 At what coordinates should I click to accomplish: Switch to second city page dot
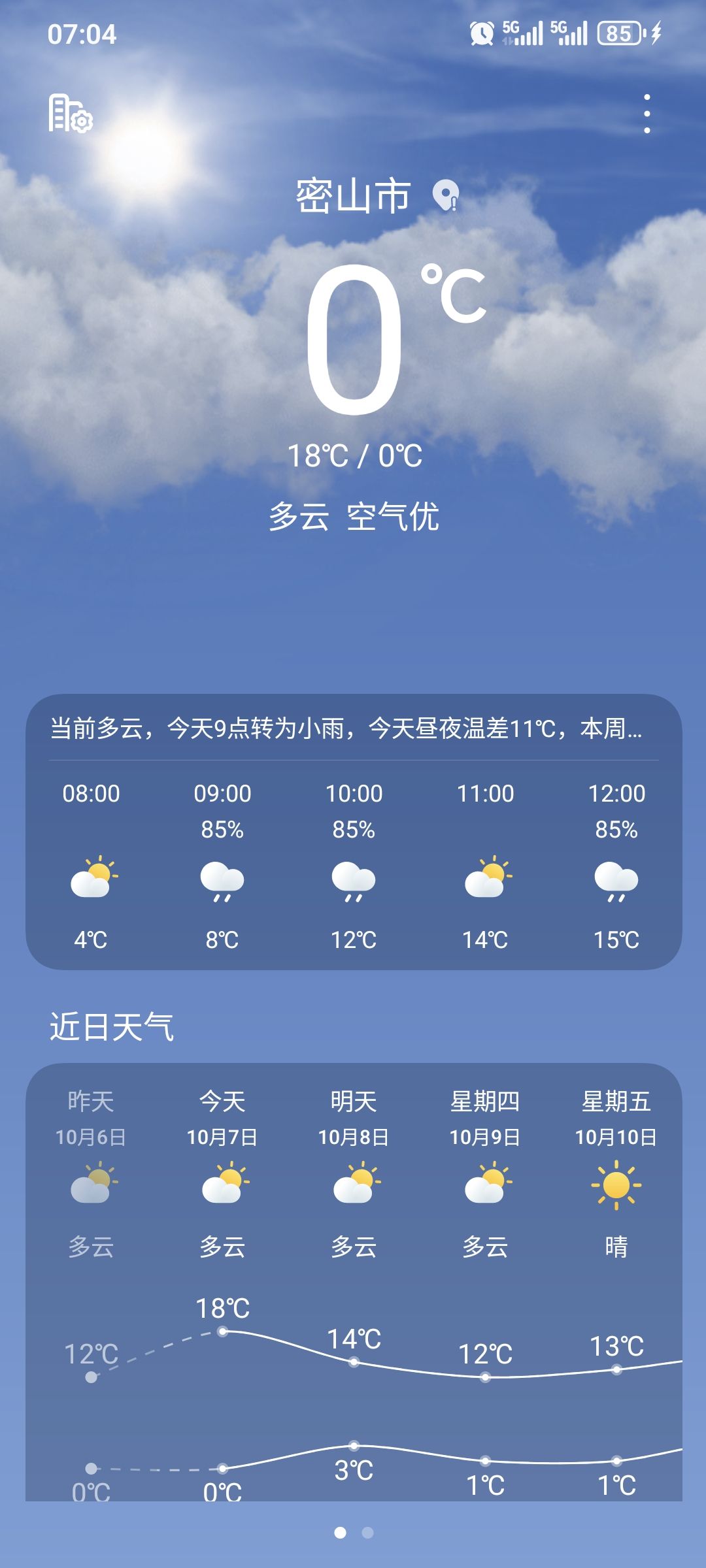368,1533
